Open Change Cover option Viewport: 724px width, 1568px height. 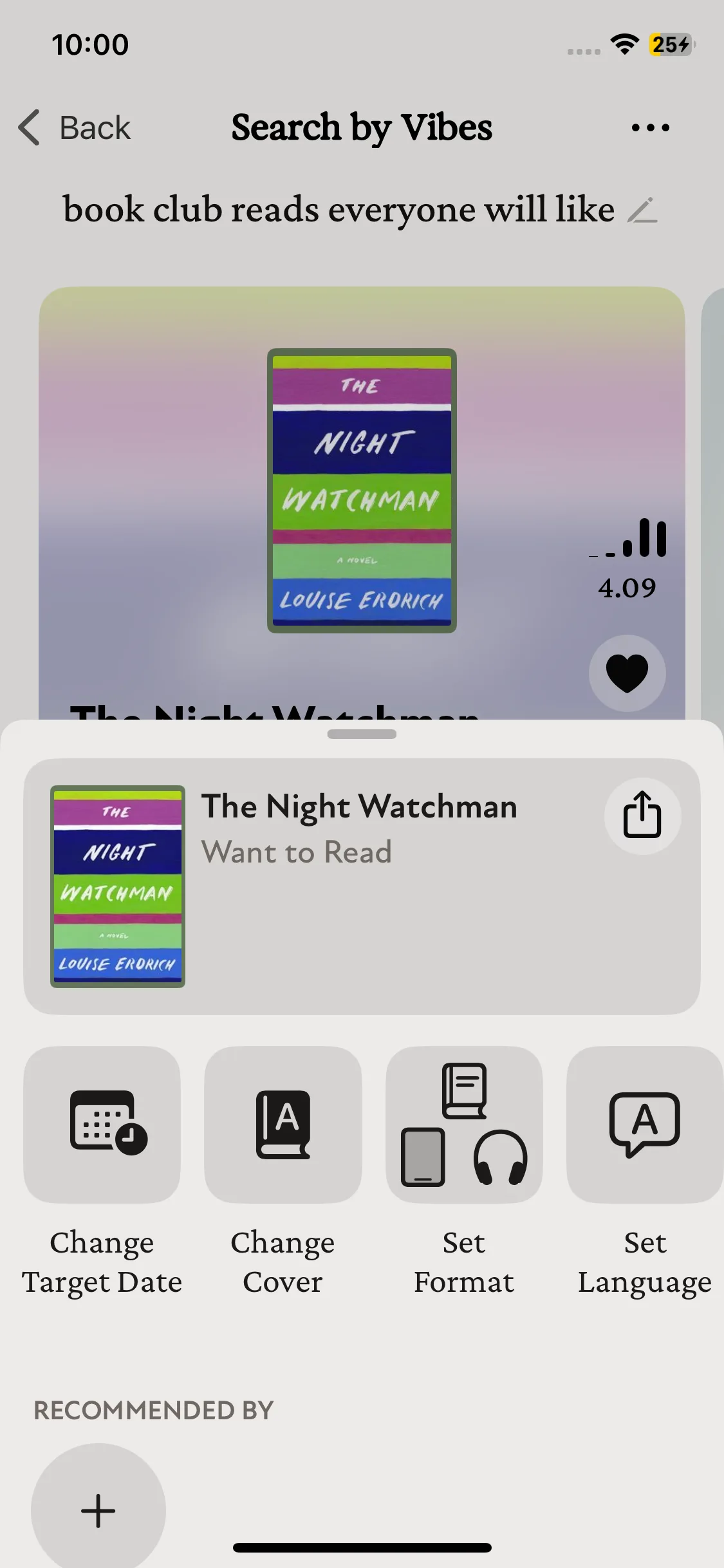click(283, 1125)
